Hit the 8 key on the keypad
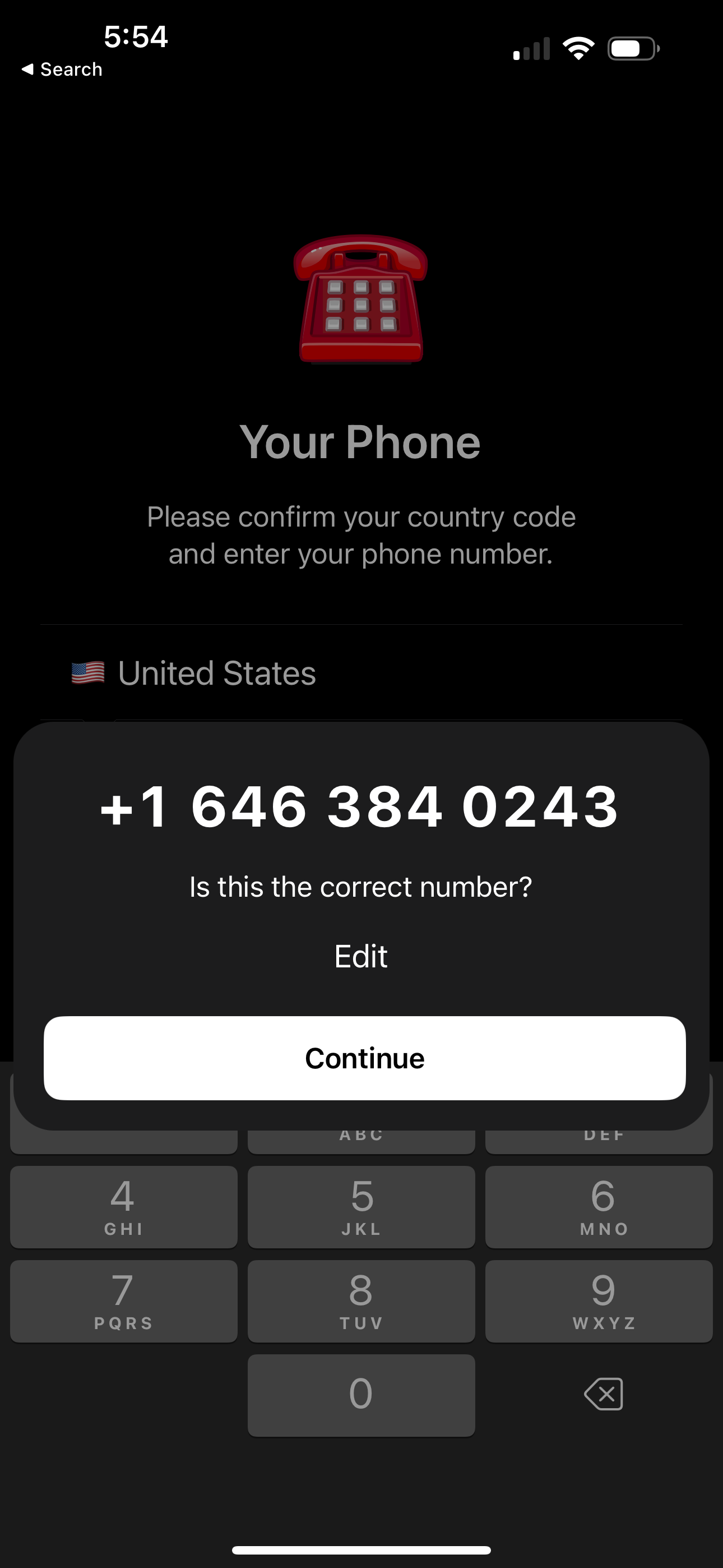The width and height of the screenshot is (723, 1568). (x=361, y=1301)
